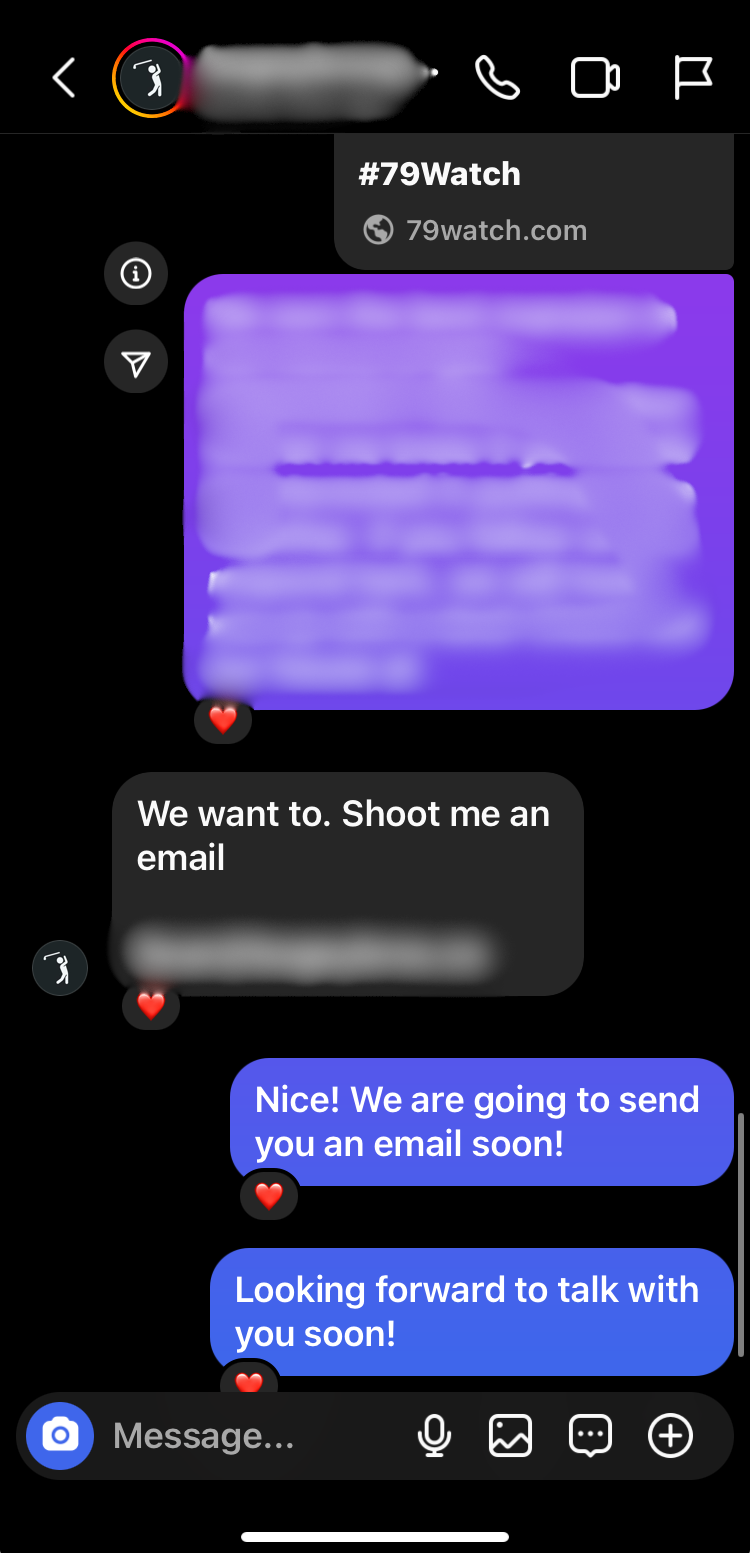Open the sender's small avatar beside their message
This screenshot has width=750, height=1553.
point(60,968)
